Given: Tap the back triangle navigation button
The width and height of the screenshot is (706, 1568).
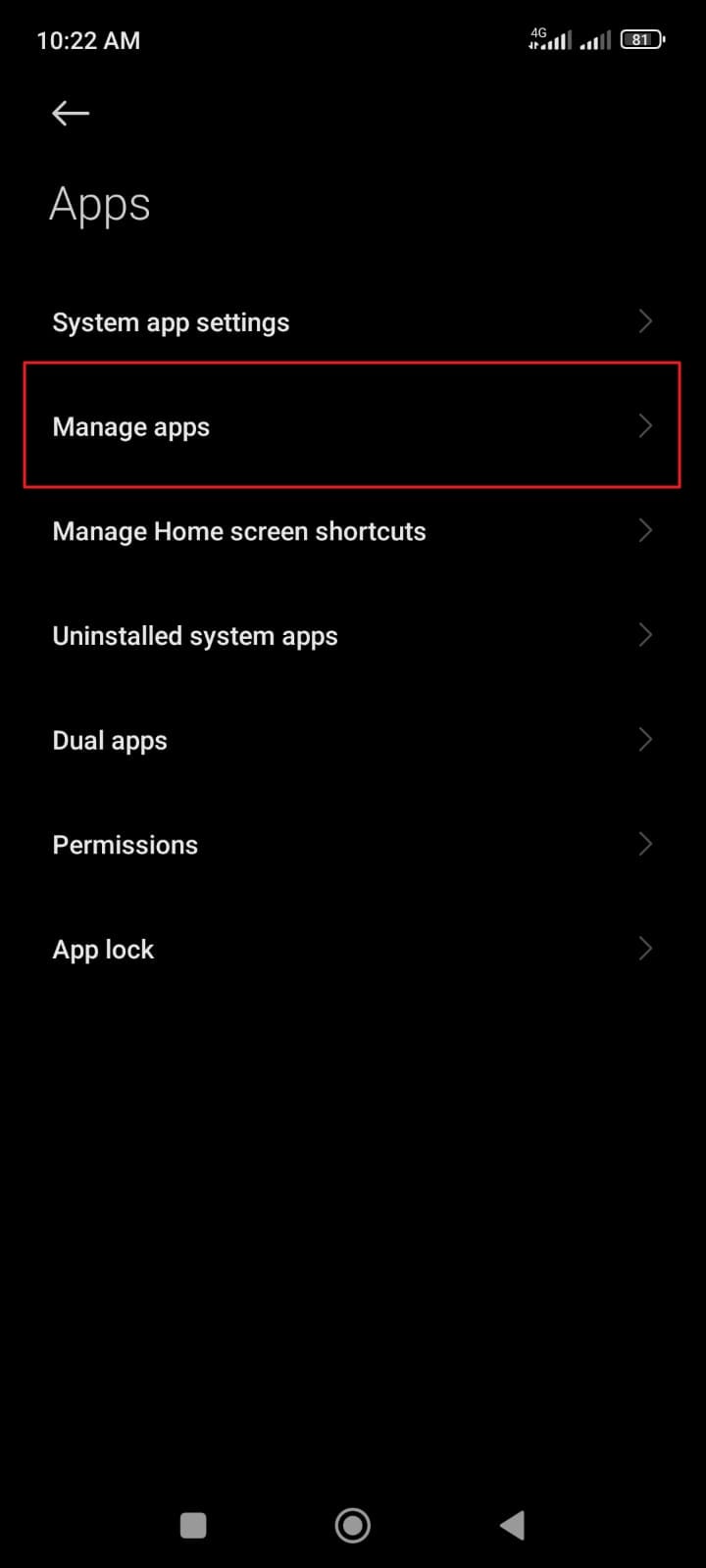Looking at the screenshot, I should tap(511, 1523).
